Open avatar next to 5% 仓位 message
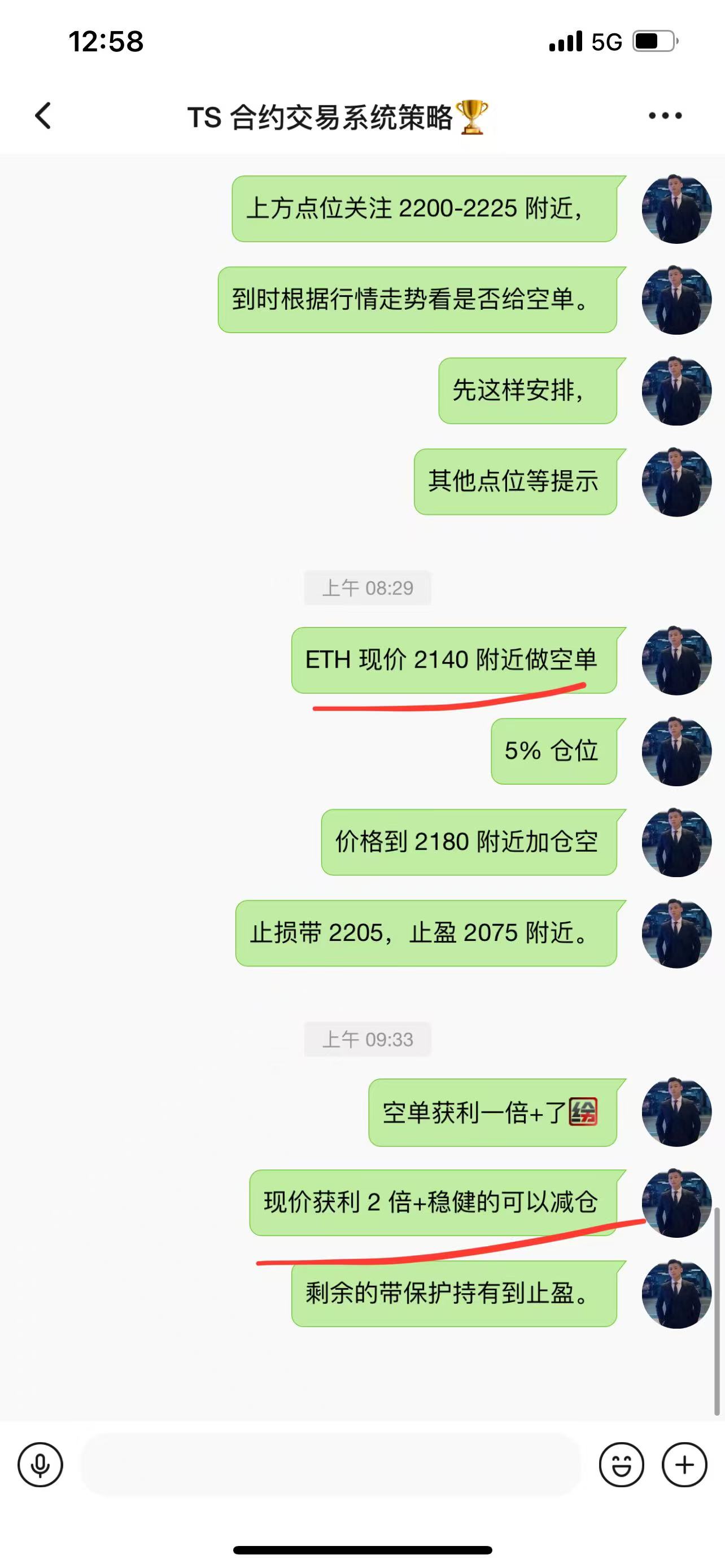The width and height of the screenshot is (725, 1568). [676, 751]
